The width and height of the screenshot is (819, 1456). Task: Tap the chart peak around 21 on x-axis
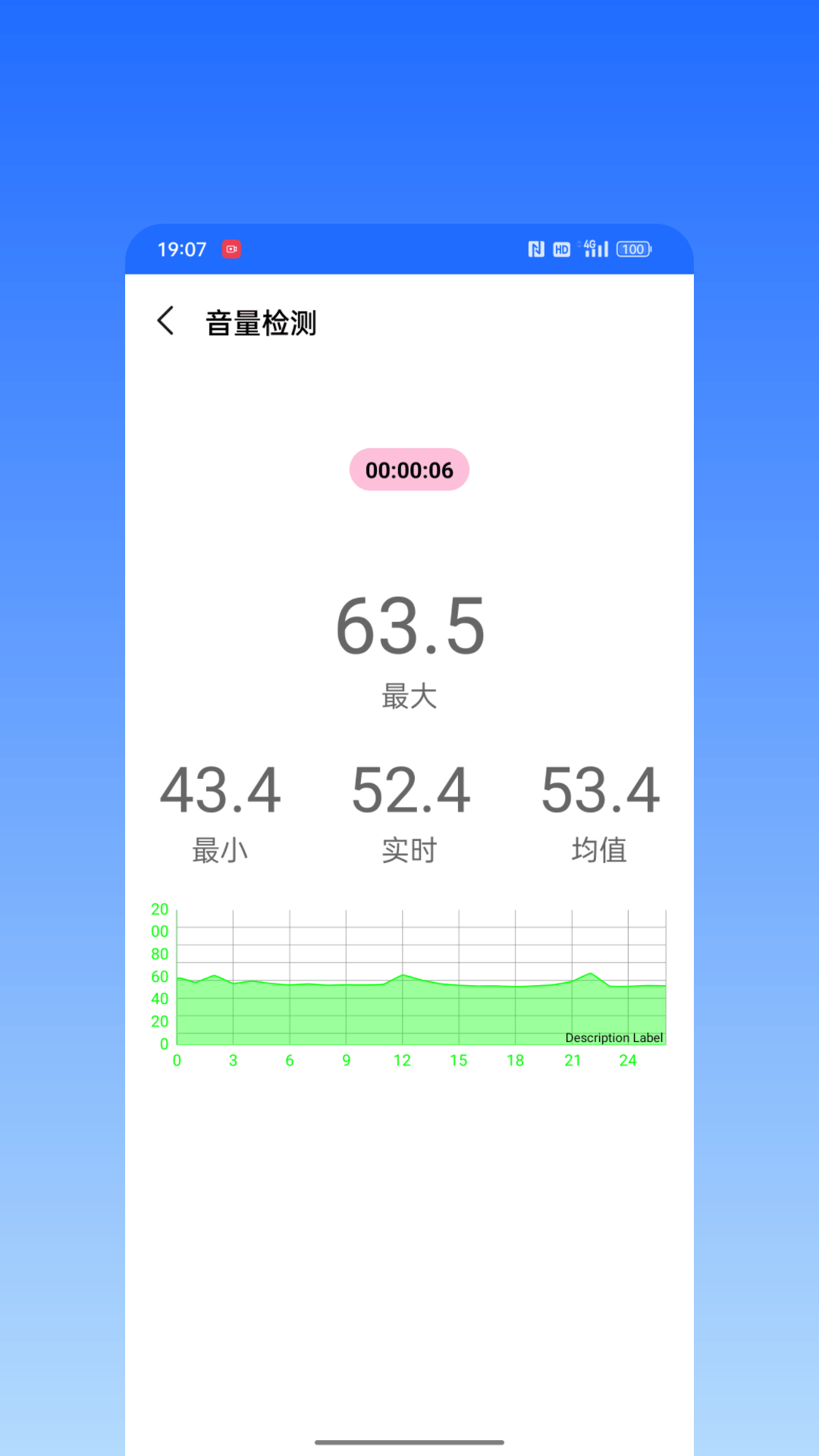[x=591, y=974]
